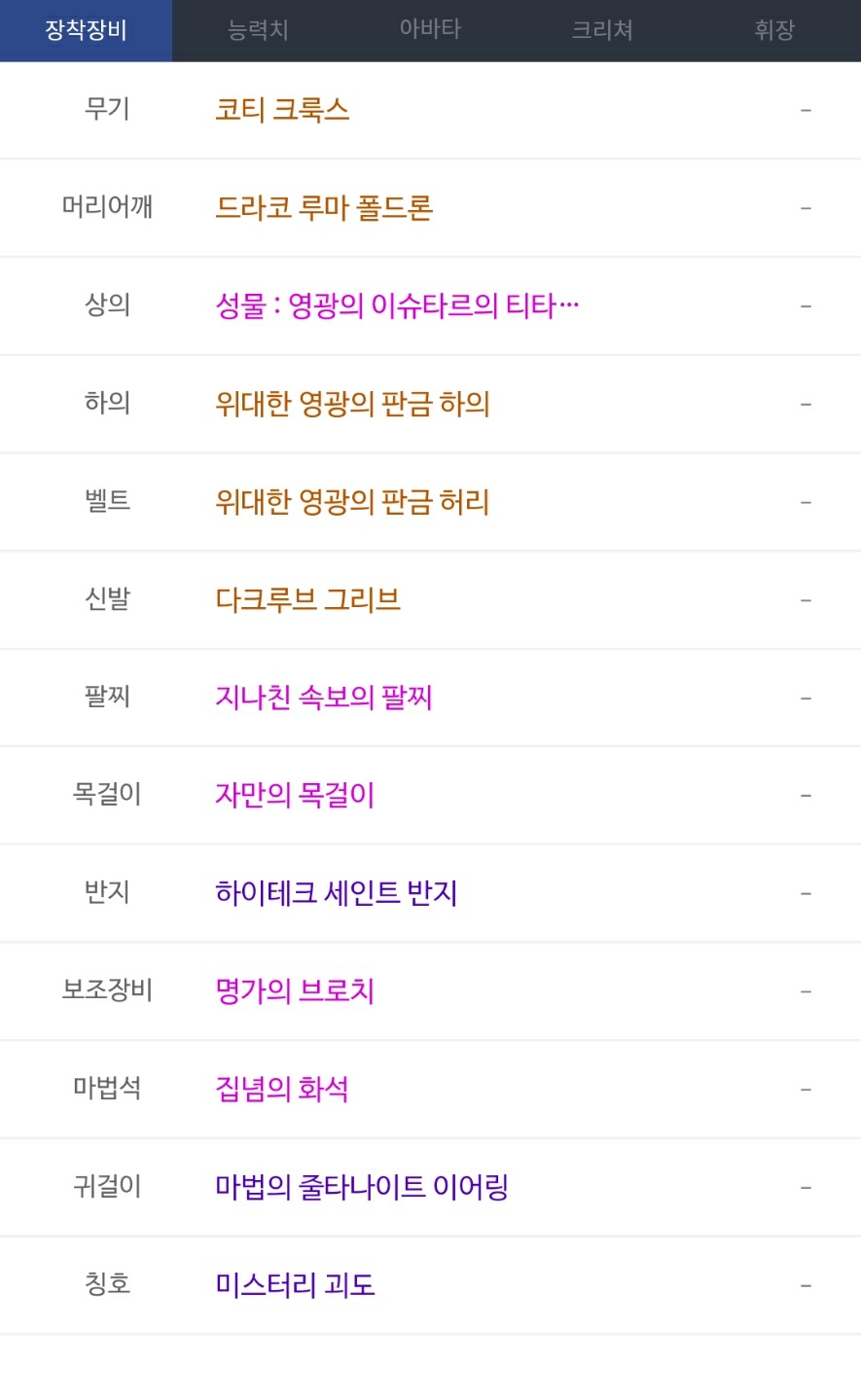Screen dimensions: 861x1400
Task: Open 위대한 영광의 판금 하의 item
Action: (352, 404)
